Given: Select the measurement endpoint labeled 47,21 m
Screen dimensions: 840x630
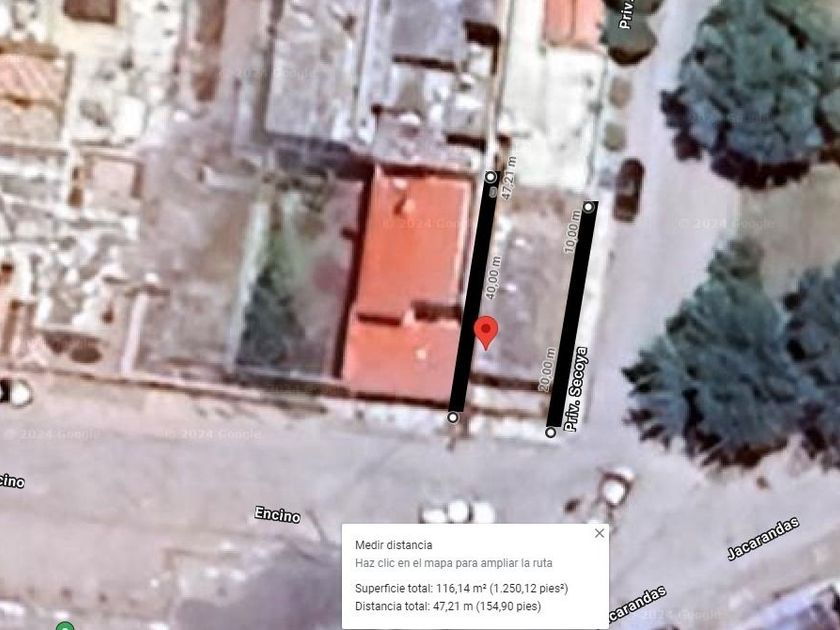Looking at the screenshot, I should point(491,176).
